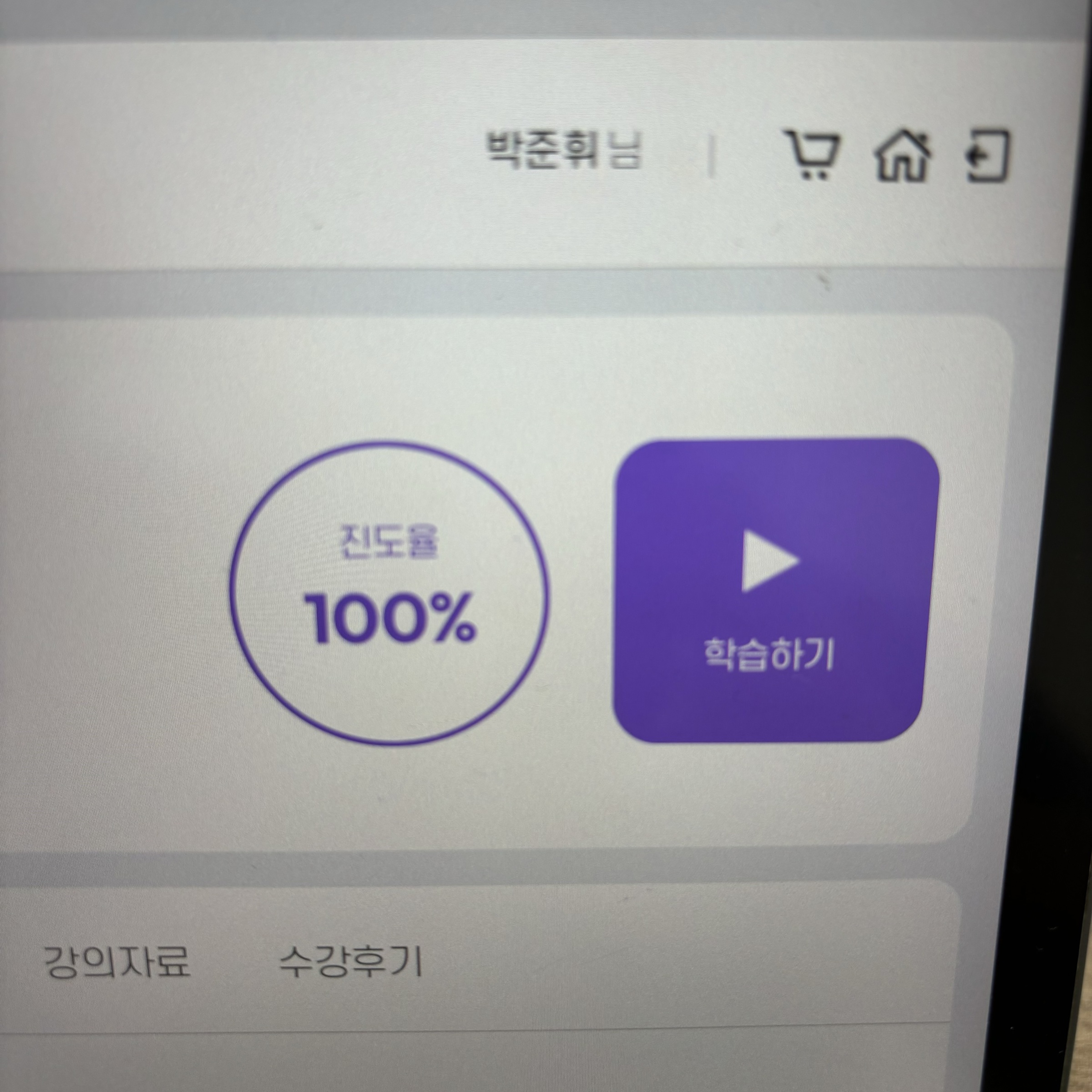Screen dimensions: 1092x1092
Task: Go to home via house icon
Action: coord(902,156)
